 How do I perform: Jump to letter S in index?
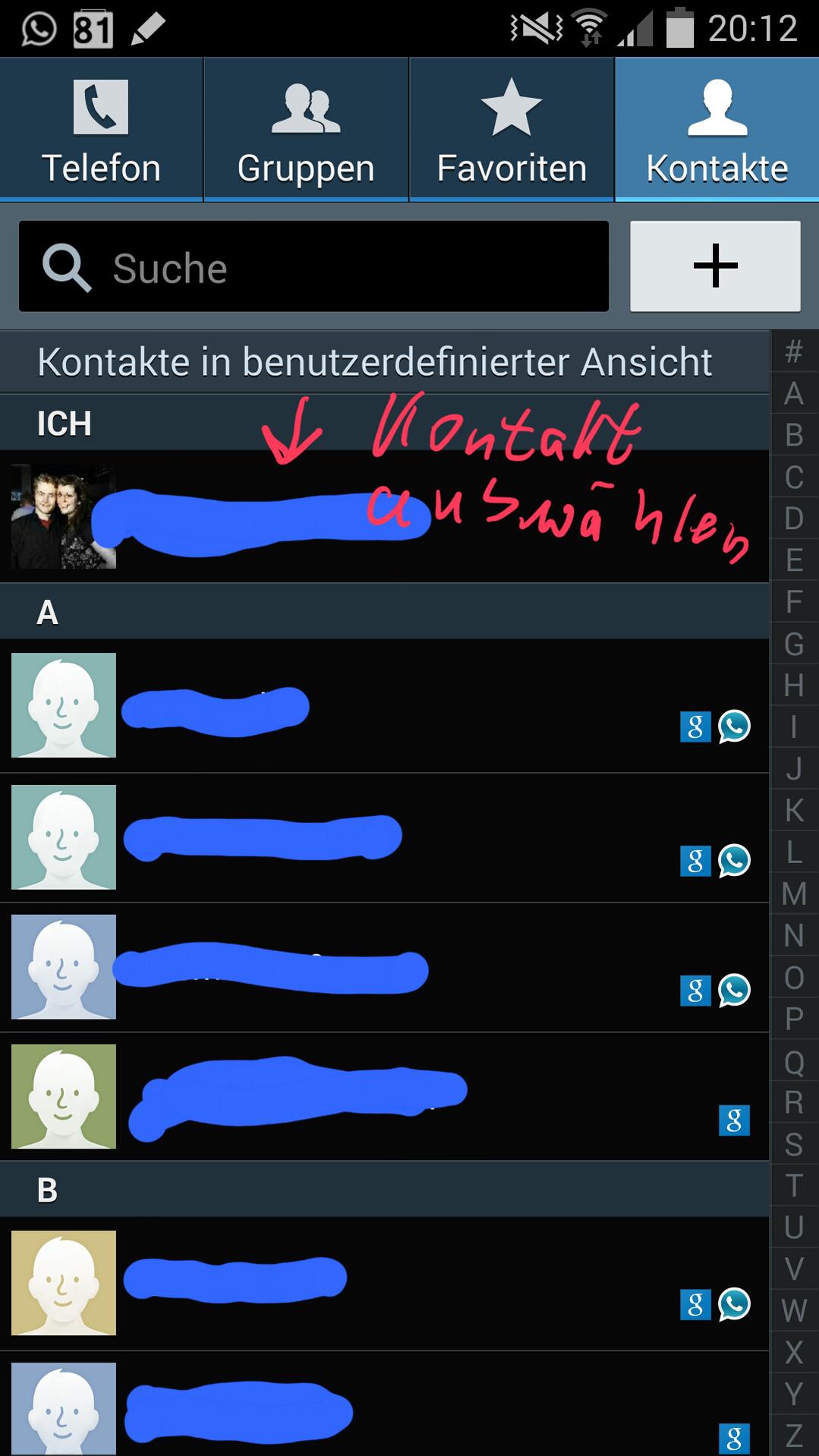click(x=794, y=1144)
